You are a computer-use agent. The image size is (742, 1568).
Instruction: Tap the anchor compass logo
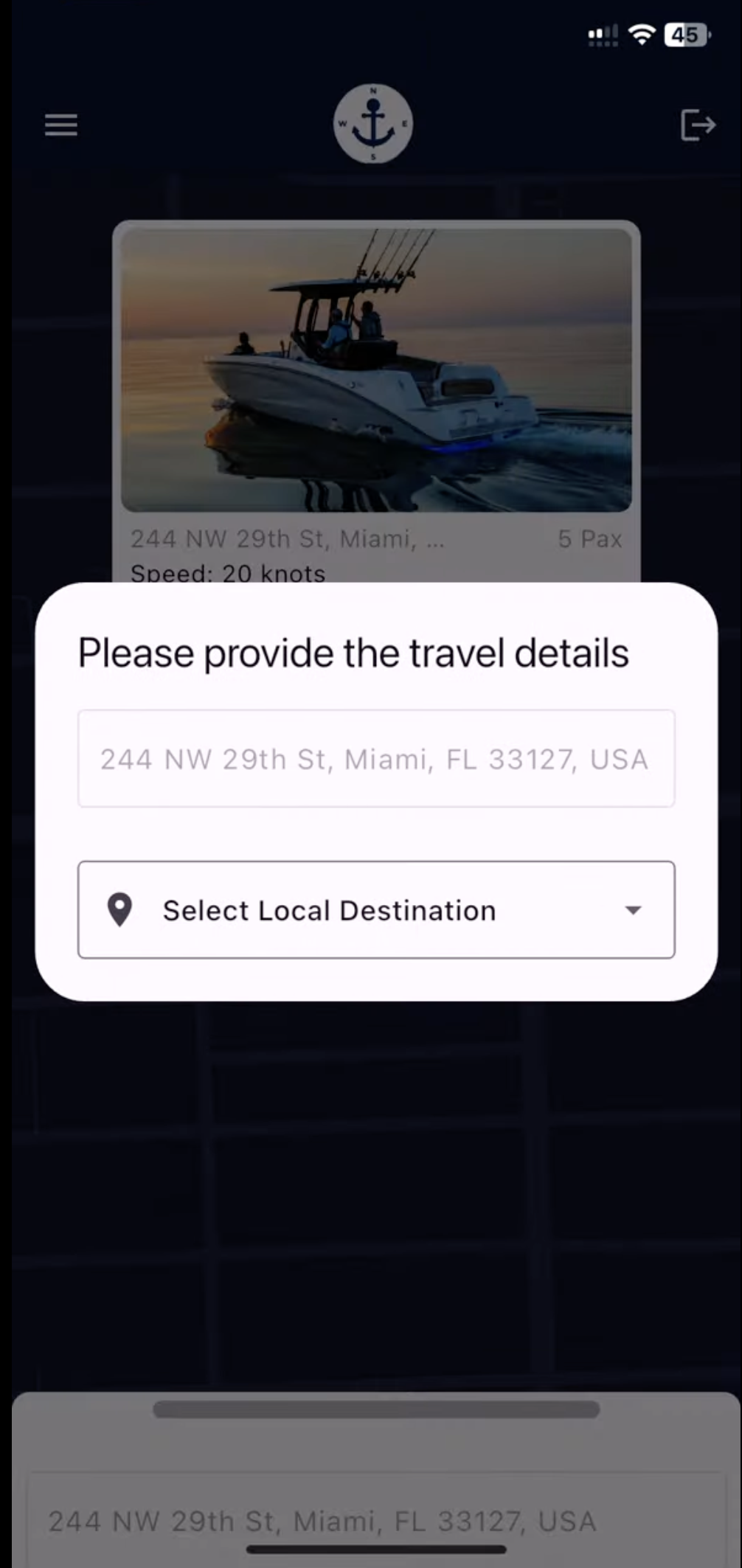pos(371,123)
